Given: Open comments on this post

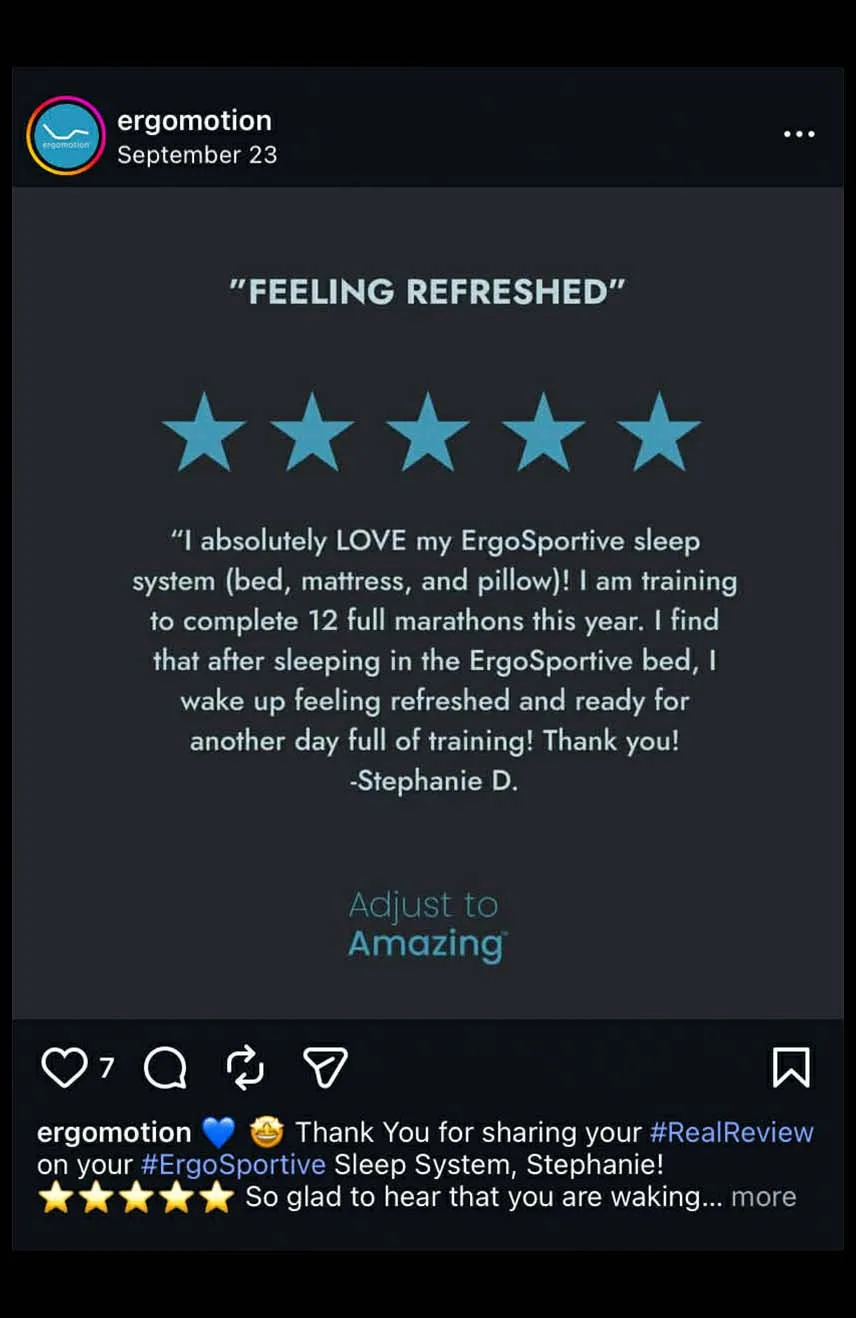Looking at the screenshot, I should 165,1068.
